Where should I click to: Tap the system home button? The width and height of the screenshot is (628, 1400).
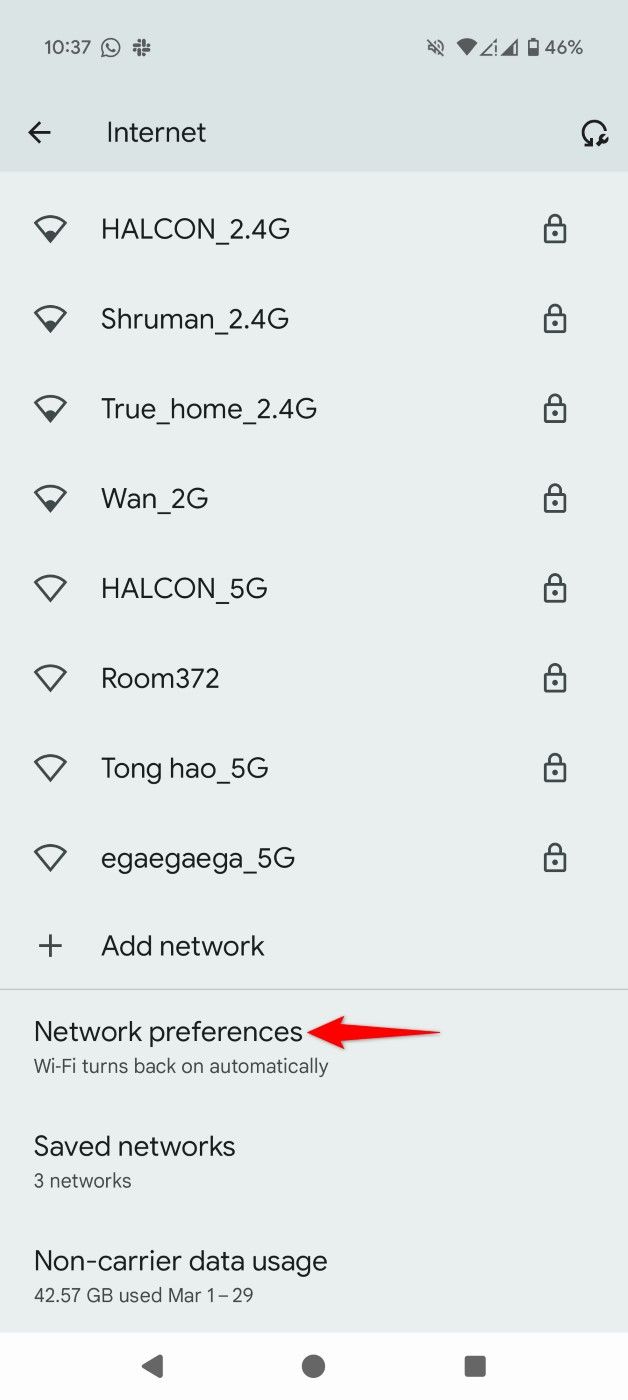314,1366
